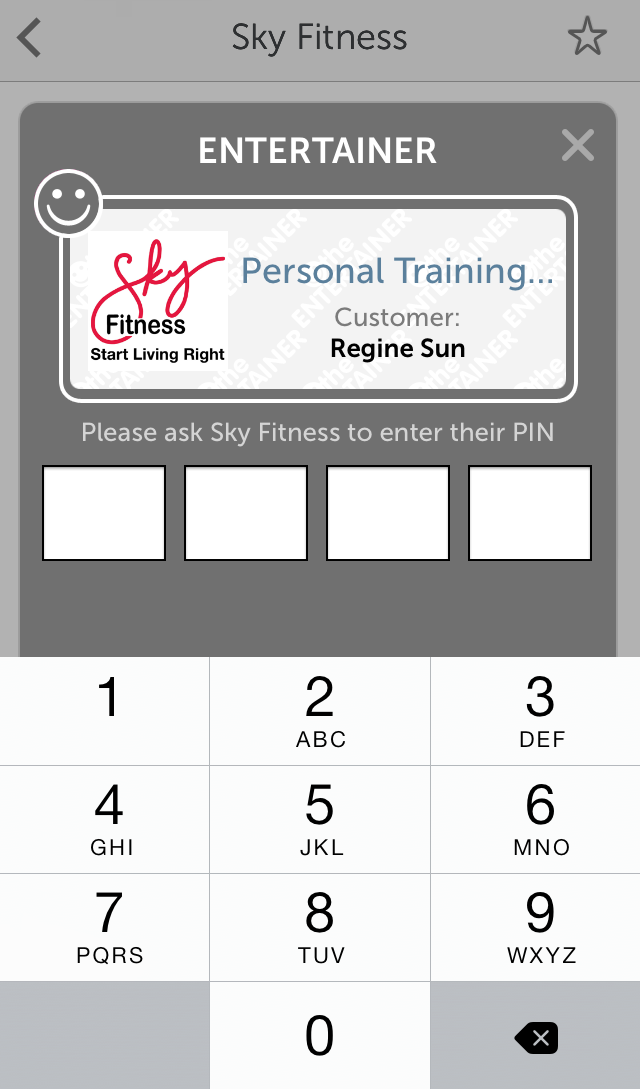Enter digit 6 MNO on keypad

[x=536, y=819]
